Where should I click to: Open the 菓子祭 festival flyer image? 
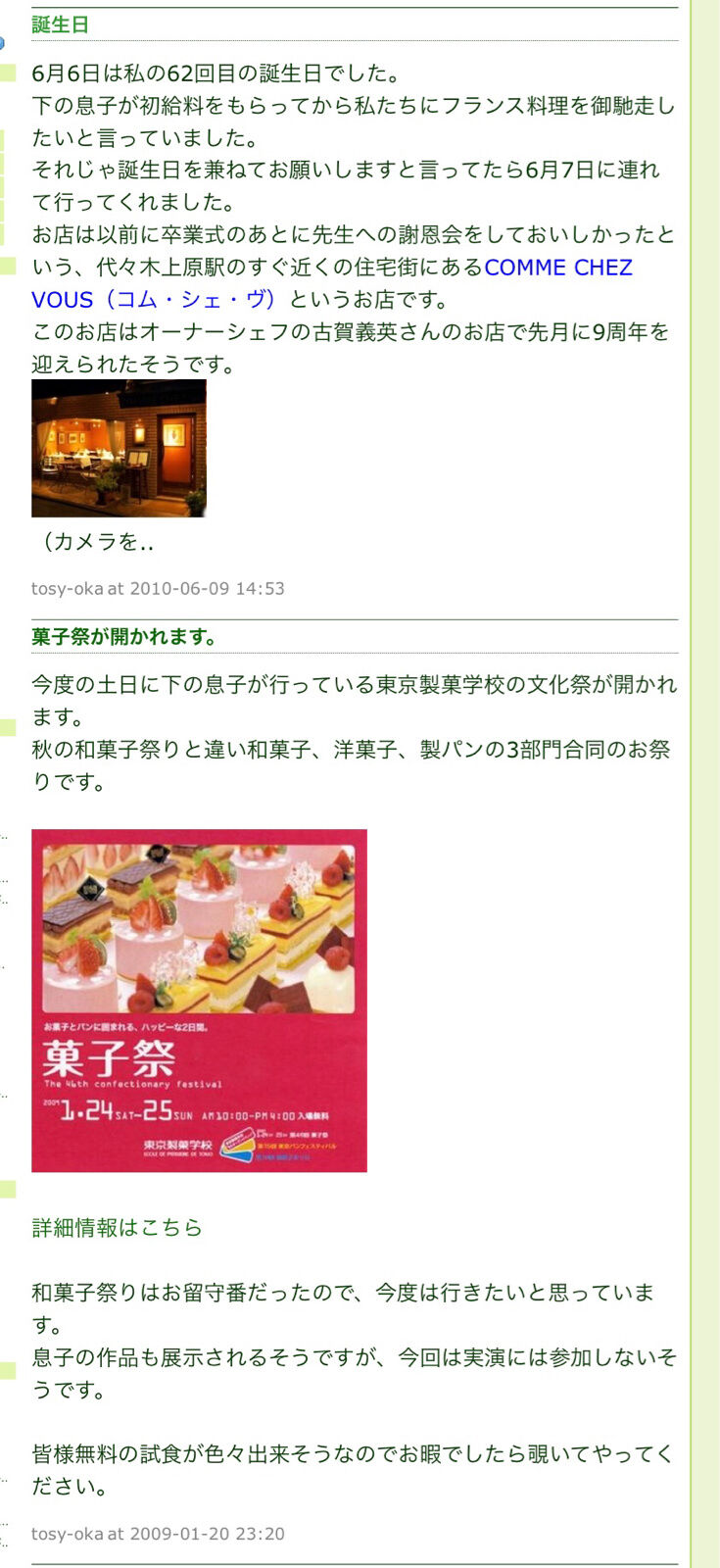point(199,1001)
